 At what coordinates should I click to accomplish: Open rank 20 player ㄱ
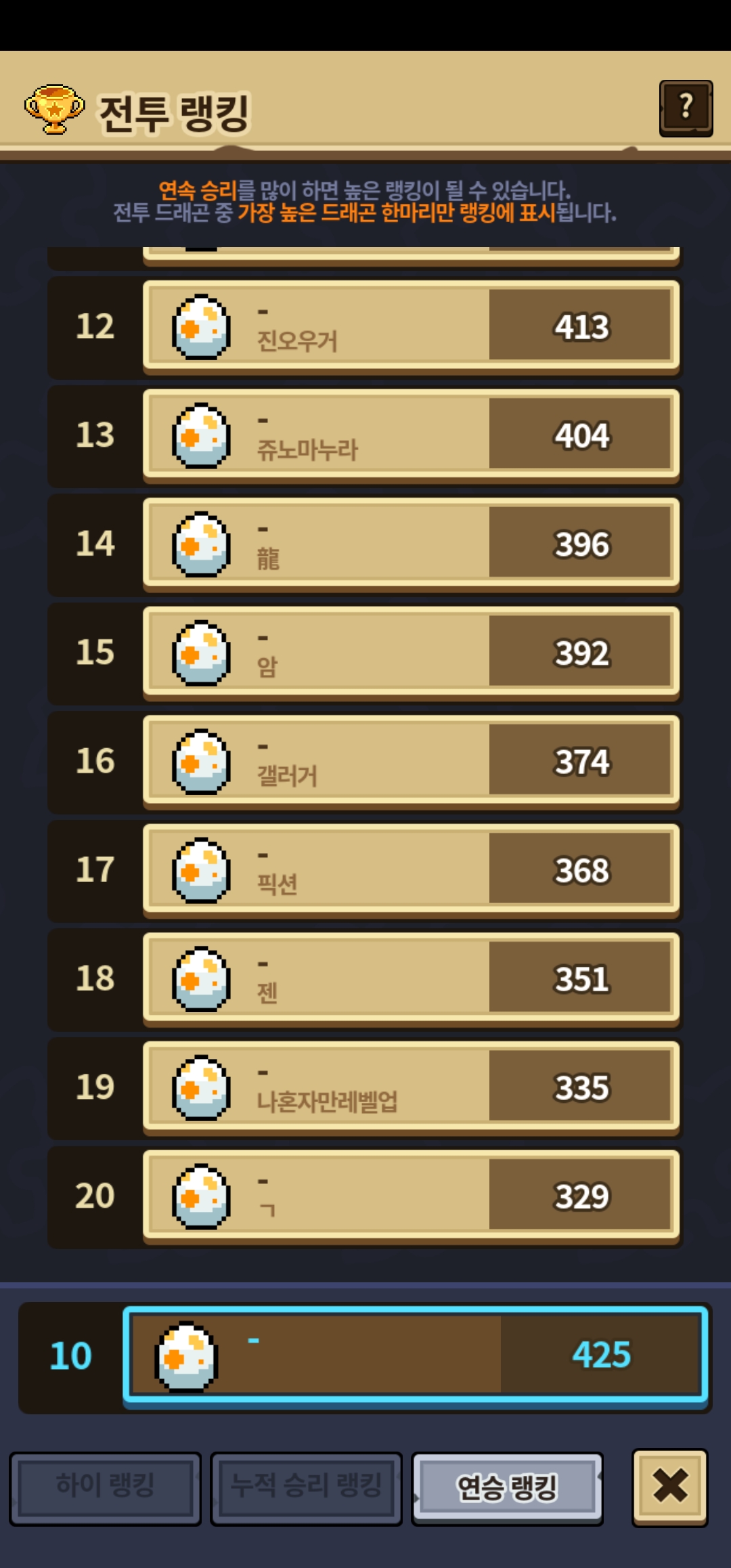(411, 1196)
